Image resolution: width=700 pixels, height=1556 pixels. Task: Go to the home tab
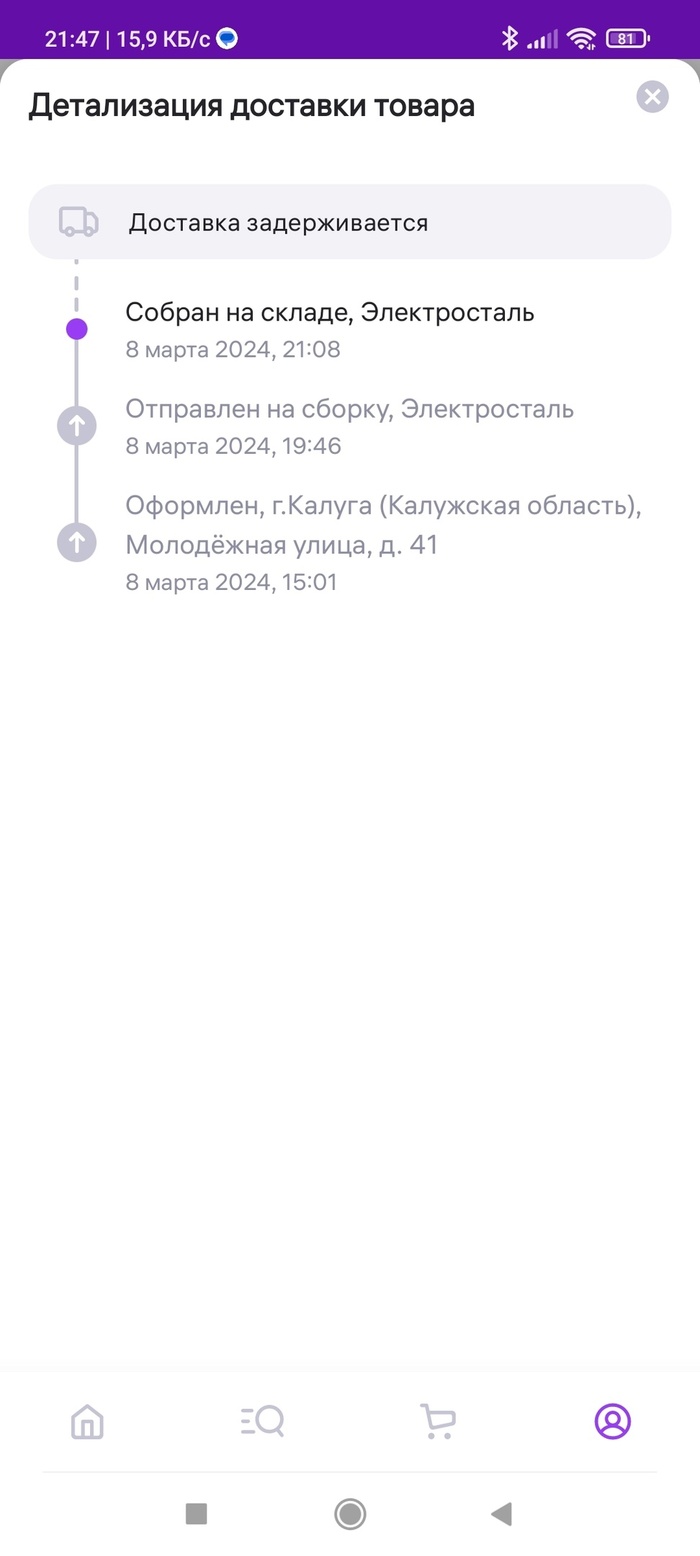pyautogui.click(x=88, y=1421)
